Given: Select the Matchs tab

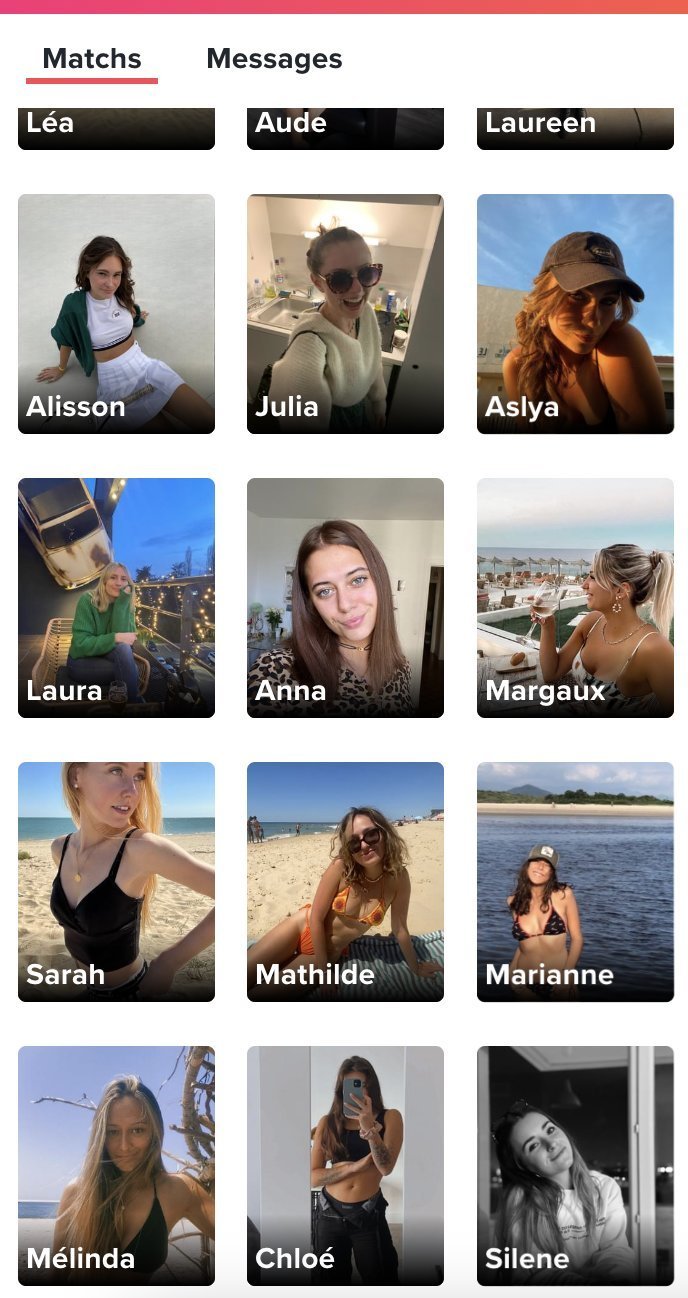Looking at the screenshot, I should click(92, 59).
